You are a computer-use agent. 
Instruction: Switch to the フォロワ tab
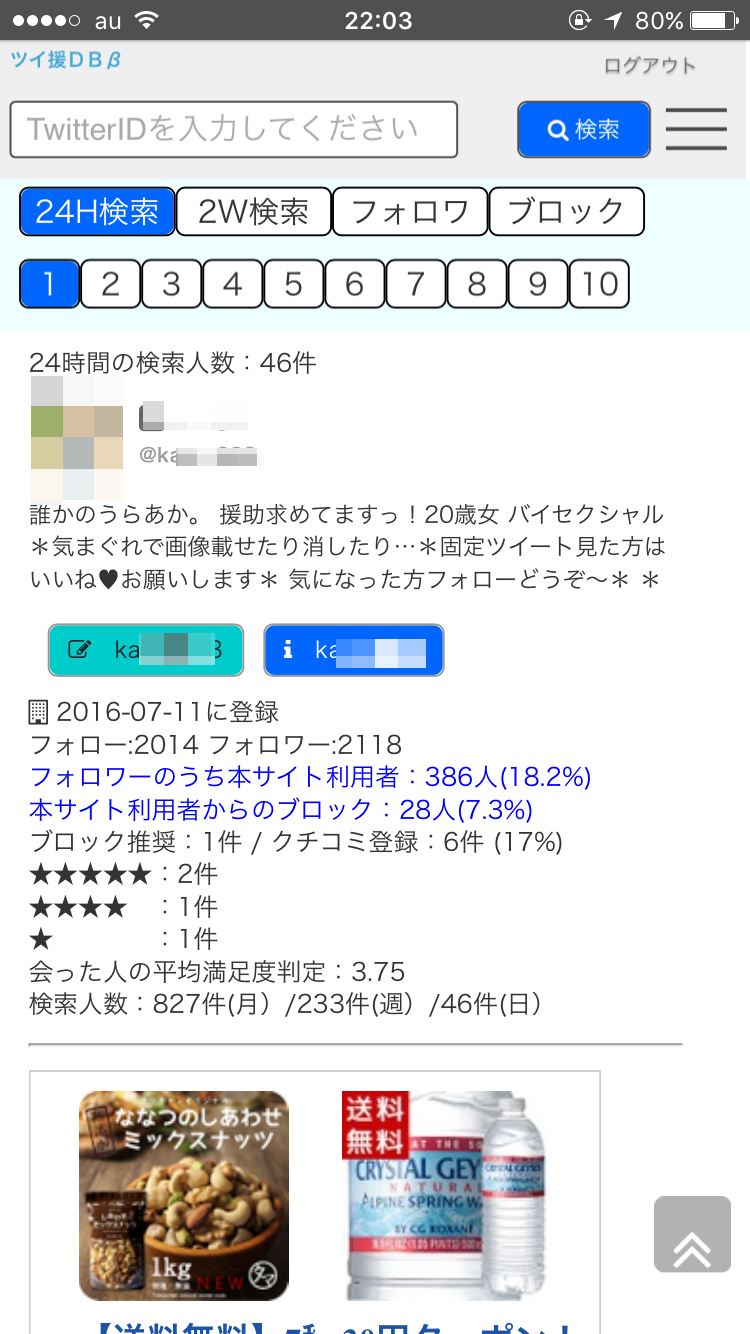coord(410,211)
